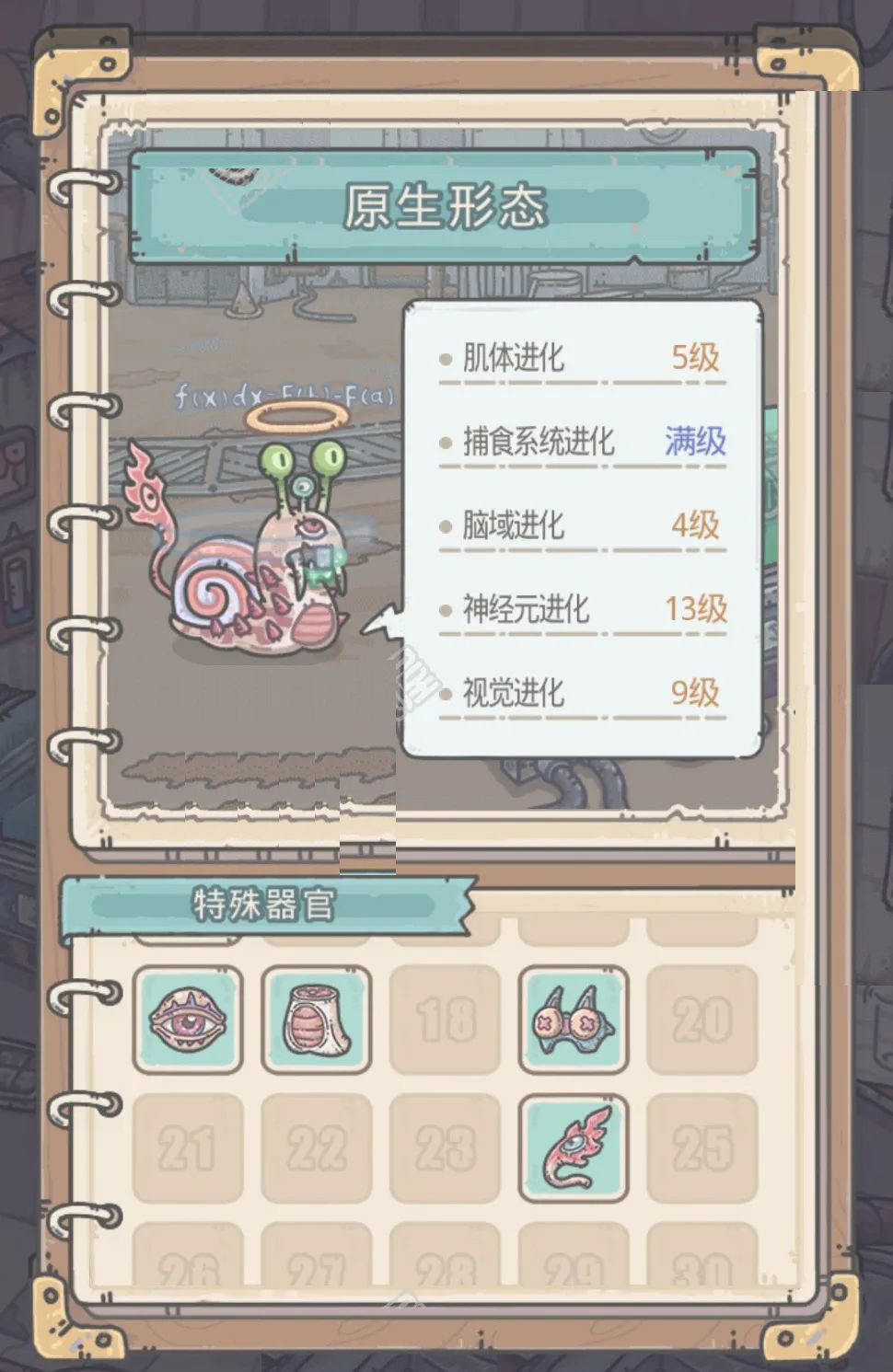893x1372 pixels.
Task: Tap locked organ slot 23
Action: click(446, 1148)
